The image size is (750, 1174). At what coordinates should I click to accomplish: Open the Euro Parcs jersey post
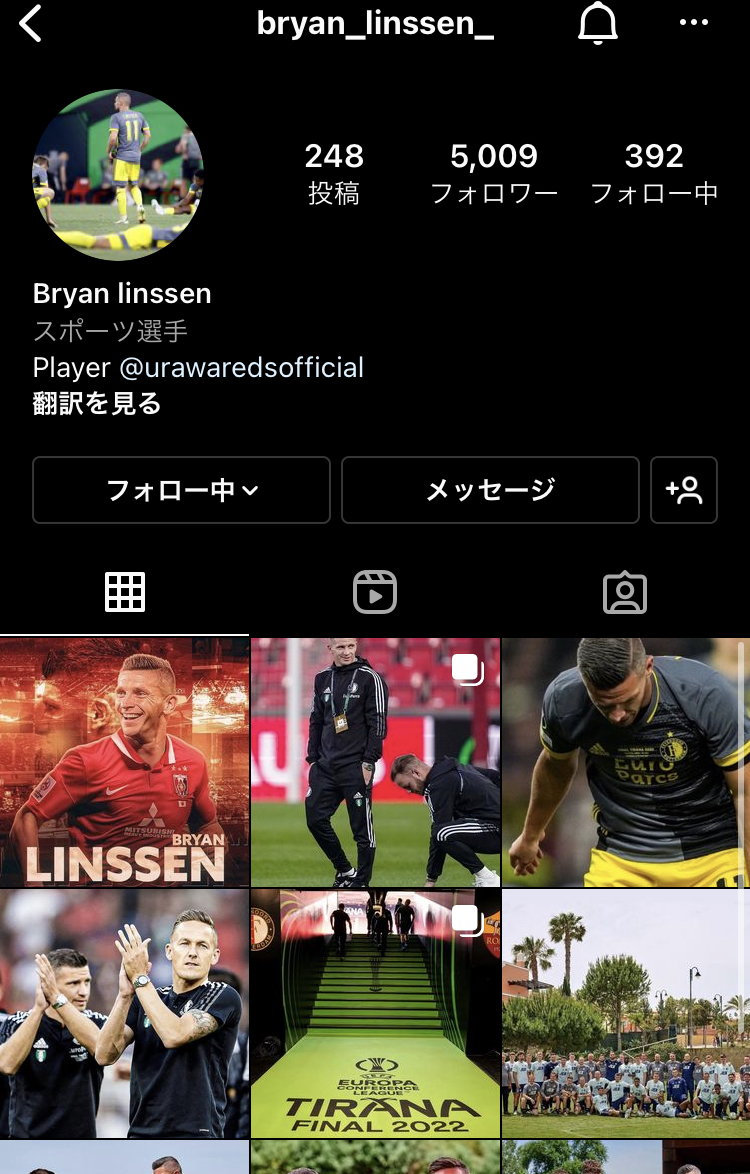(625, 762)
